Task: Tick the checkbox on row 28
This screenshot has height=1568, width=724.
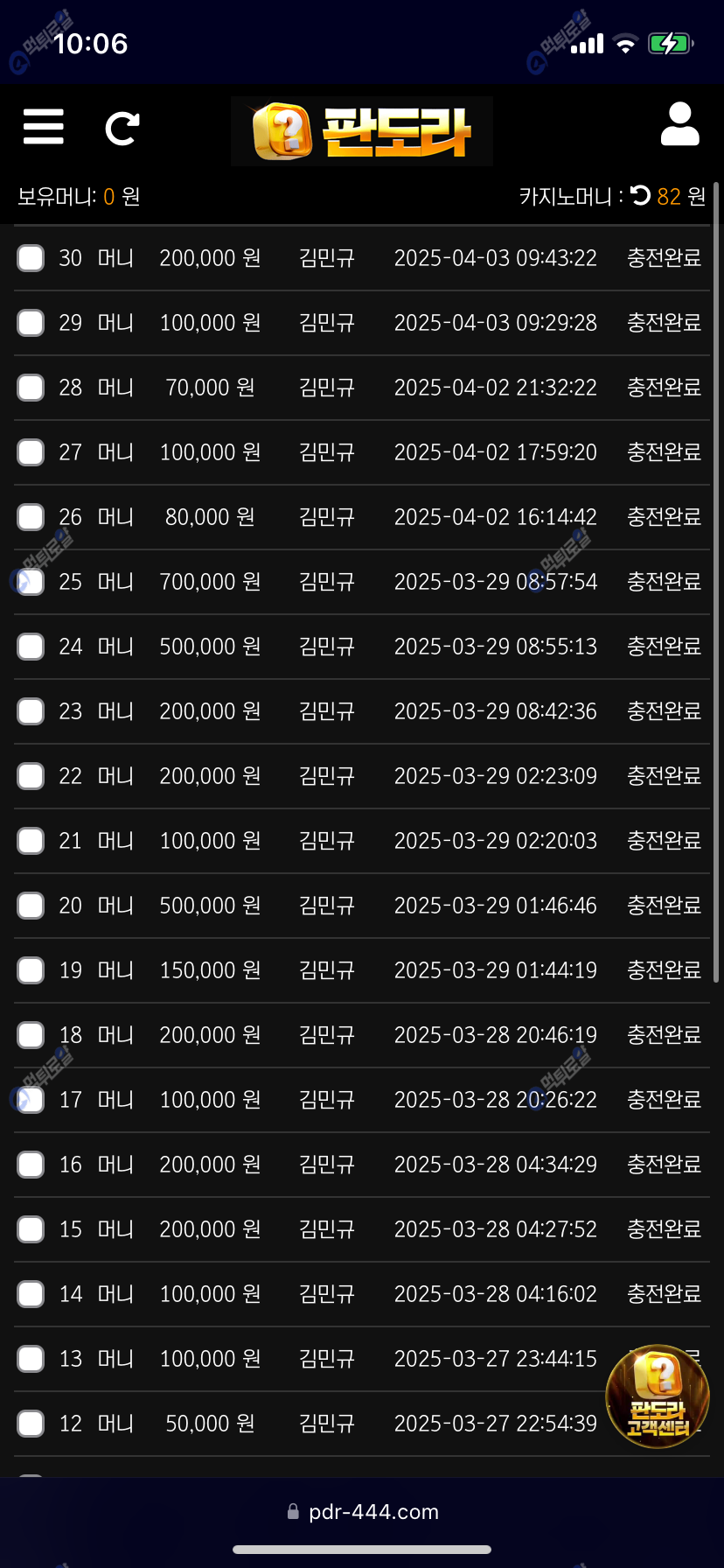Action: (x=31, y=388)
